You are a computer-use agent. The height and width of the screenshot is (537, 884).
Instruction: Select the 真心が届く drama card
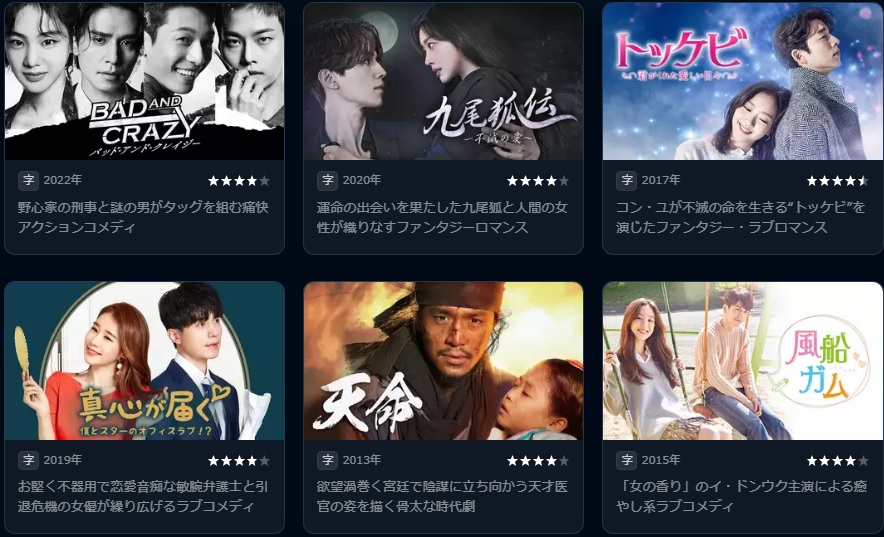click(x=144, y=362)
